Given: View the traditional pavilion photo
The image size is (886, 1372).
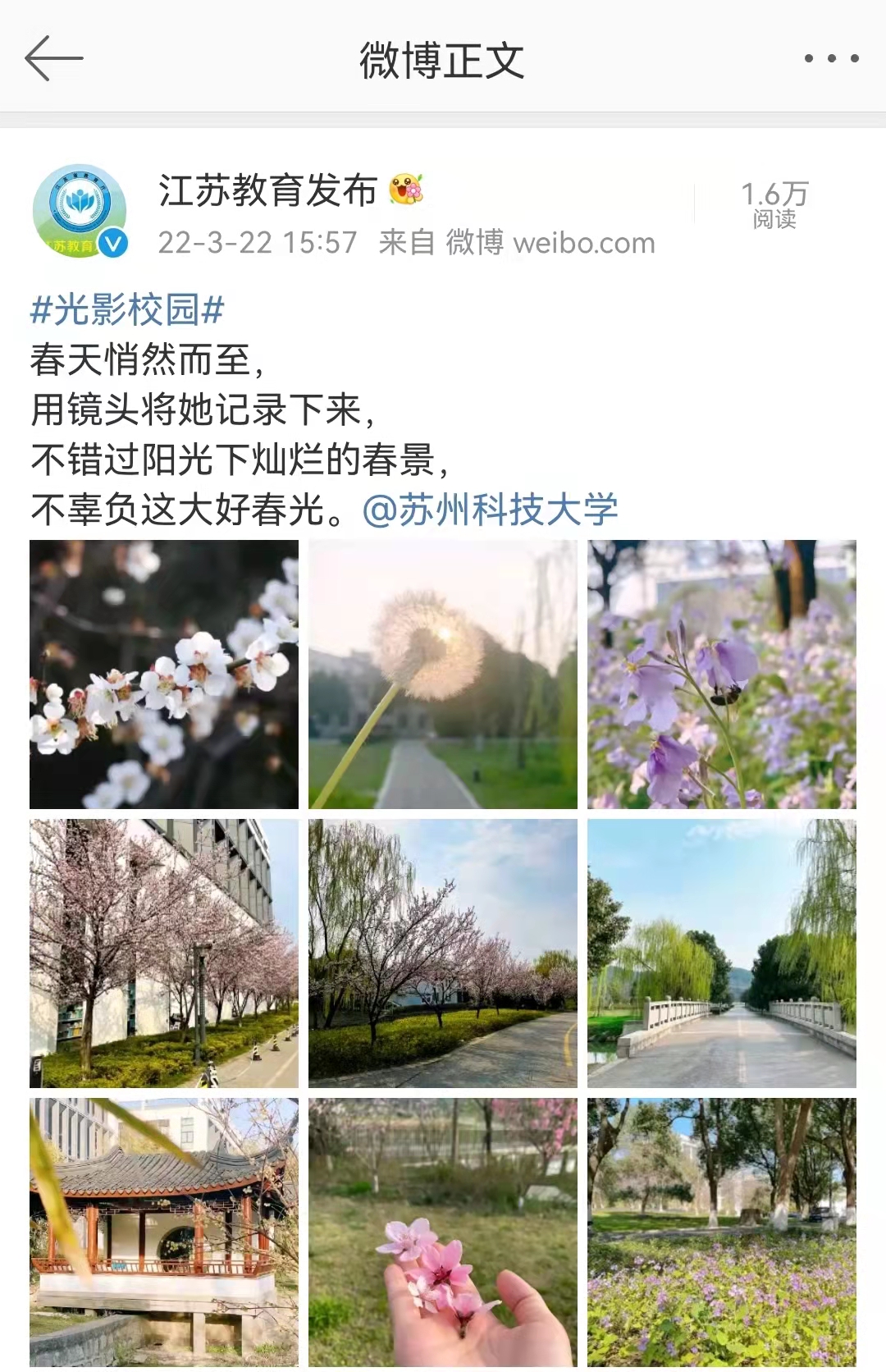Looking at the screenshot, I should pyautogui.click(x=164, y=1233).
